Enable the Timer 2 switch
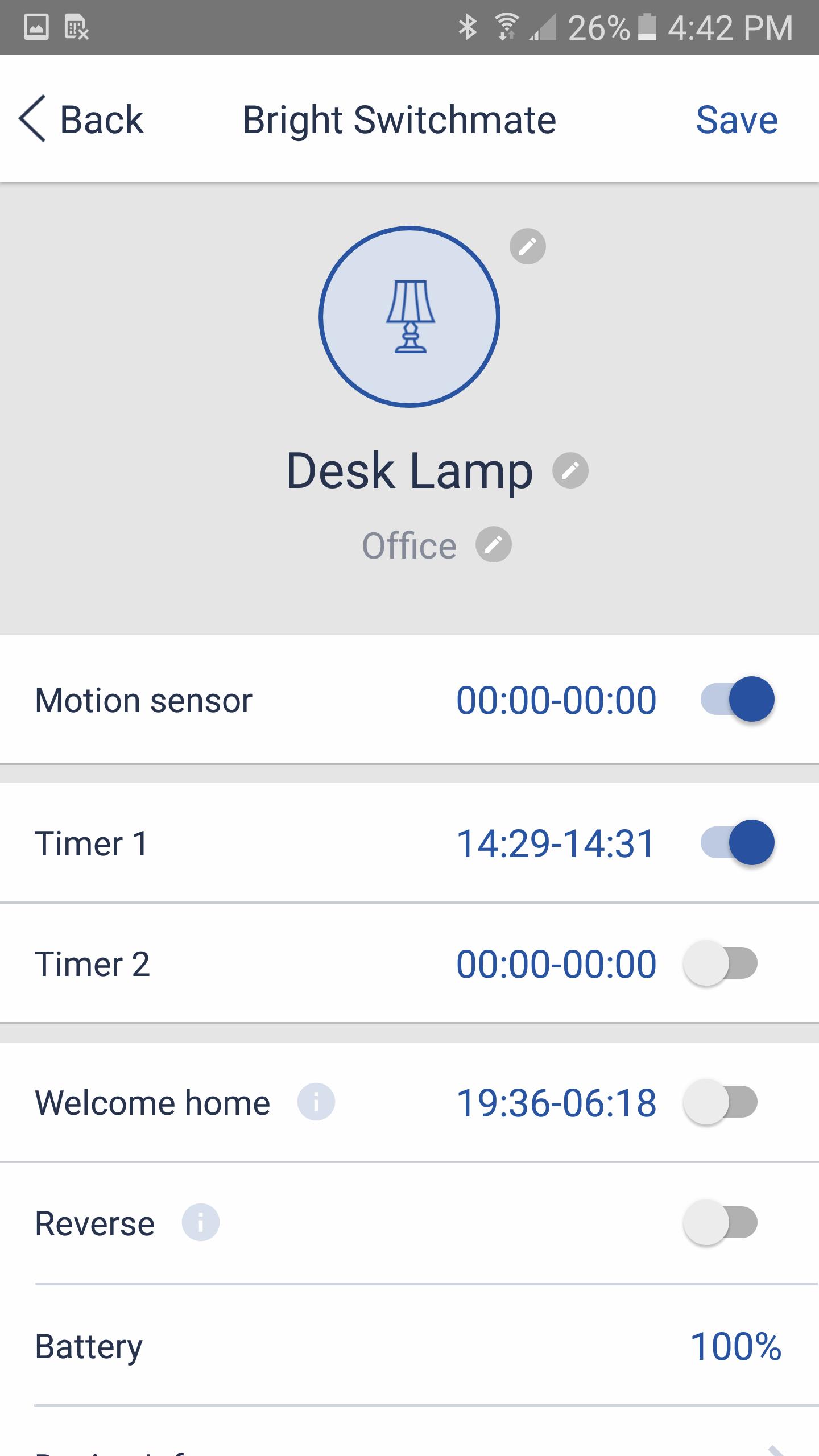The image size is (819, 1456). [721, 963]
